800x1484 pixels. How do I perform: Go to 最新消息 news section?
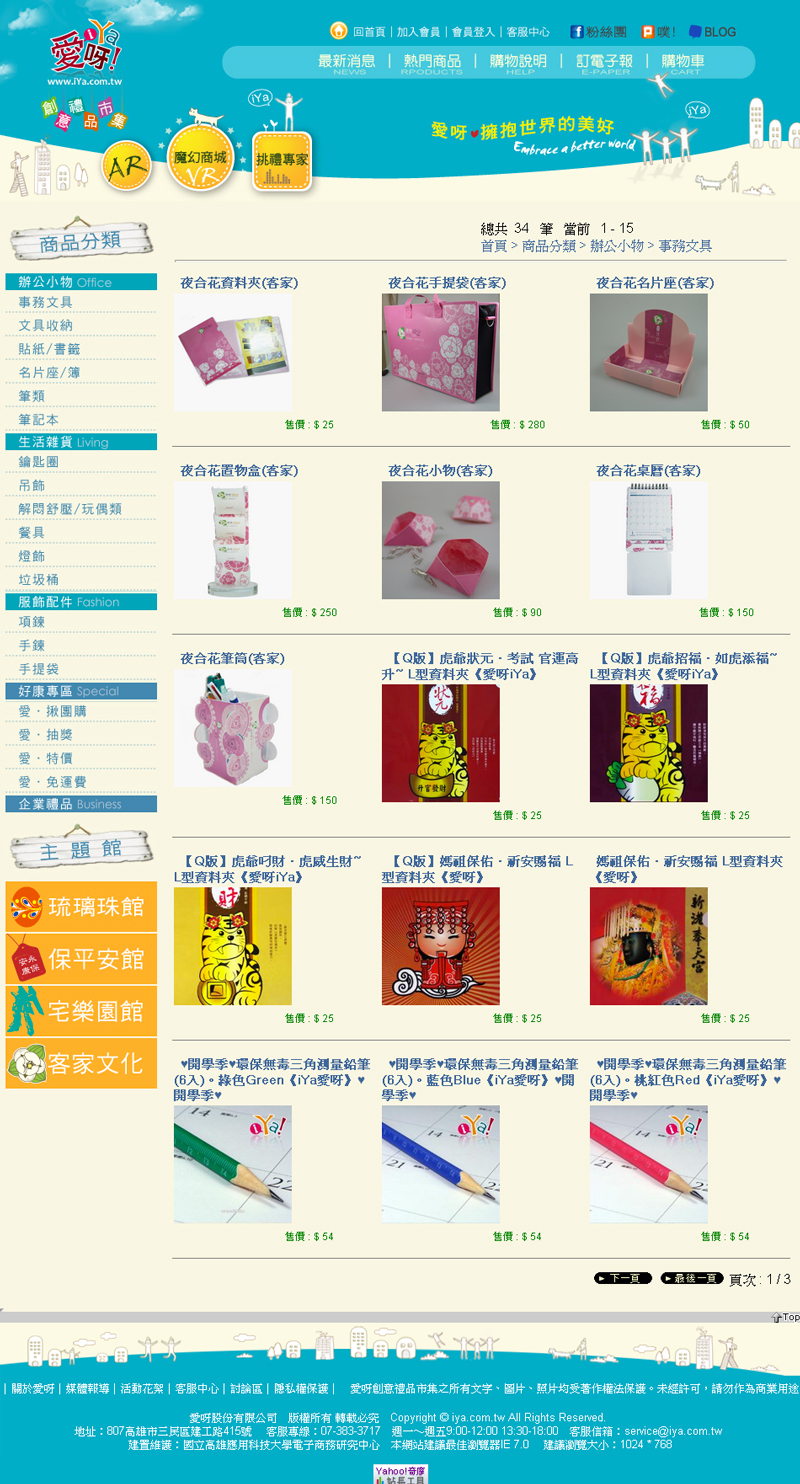coord(346,62)
